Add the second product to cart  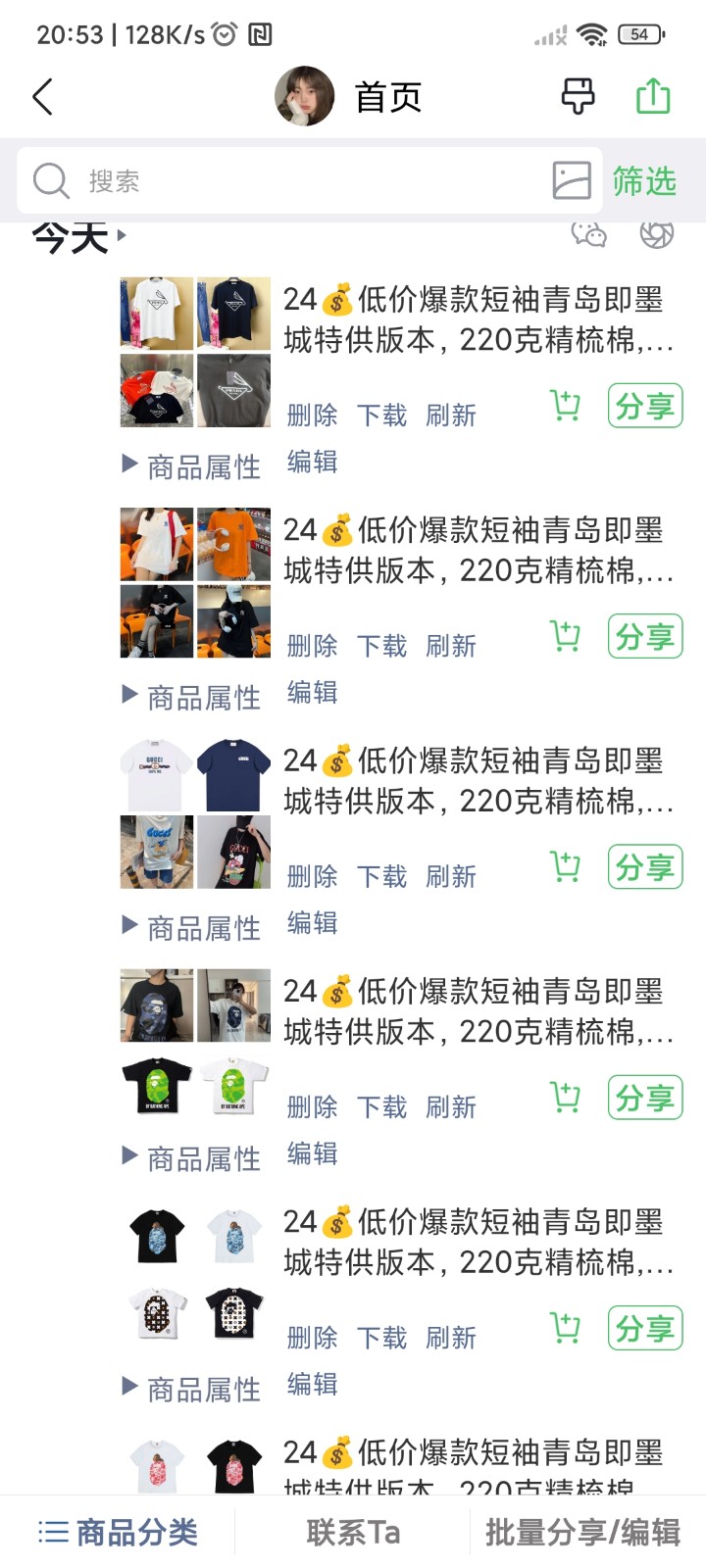pyautogui.click(x=565, y=636)
